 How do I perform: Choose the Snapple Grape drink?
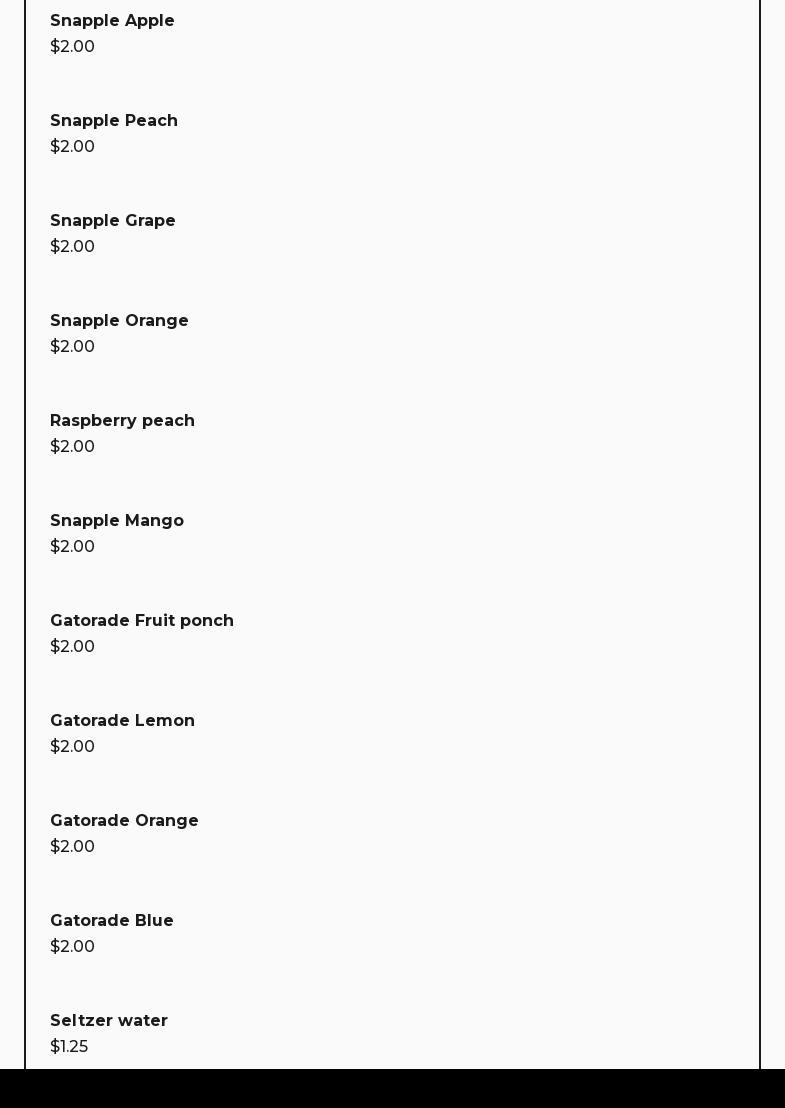[113, 221]
